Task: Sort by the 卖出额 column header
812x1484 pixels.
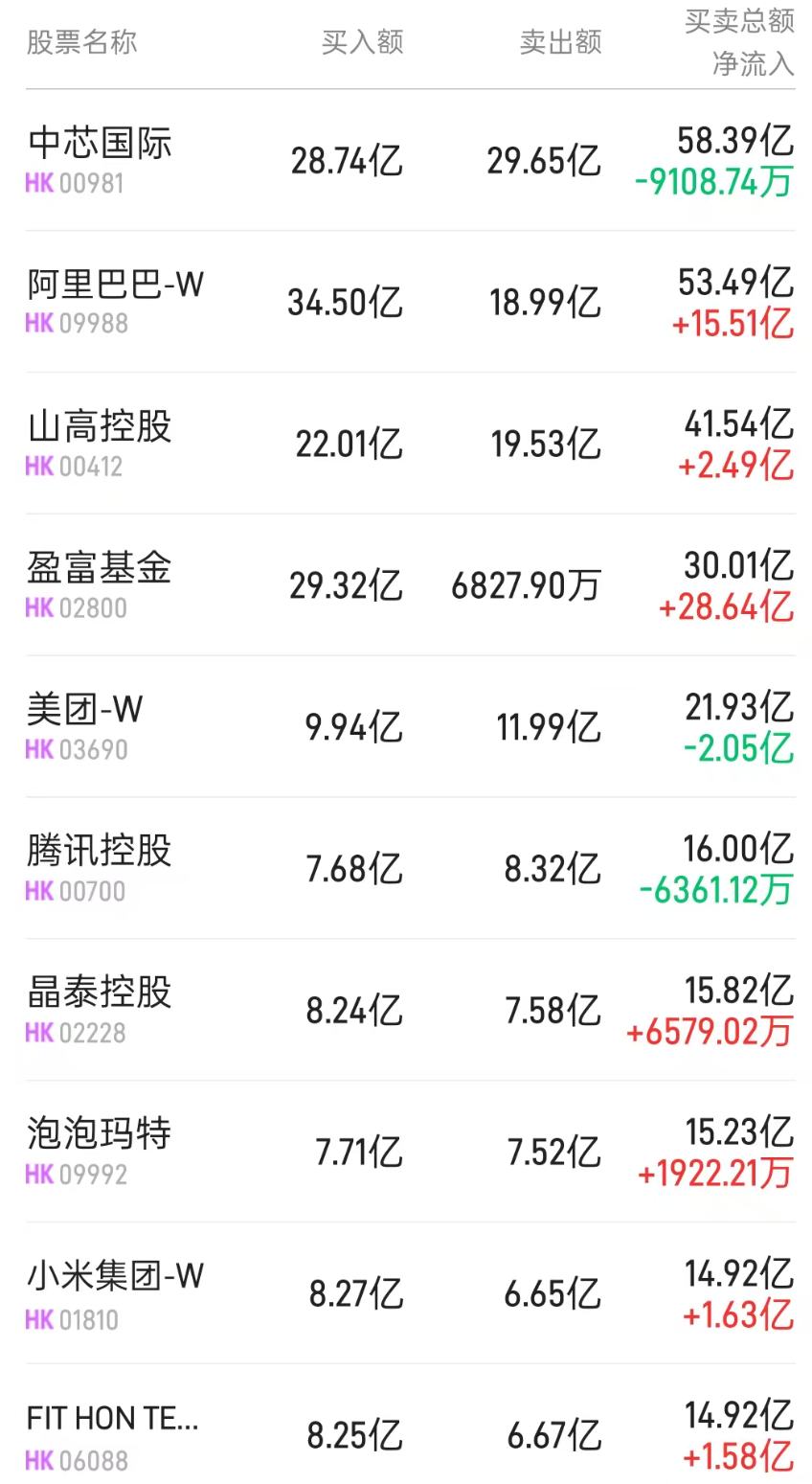Action: tap(561, 42)
